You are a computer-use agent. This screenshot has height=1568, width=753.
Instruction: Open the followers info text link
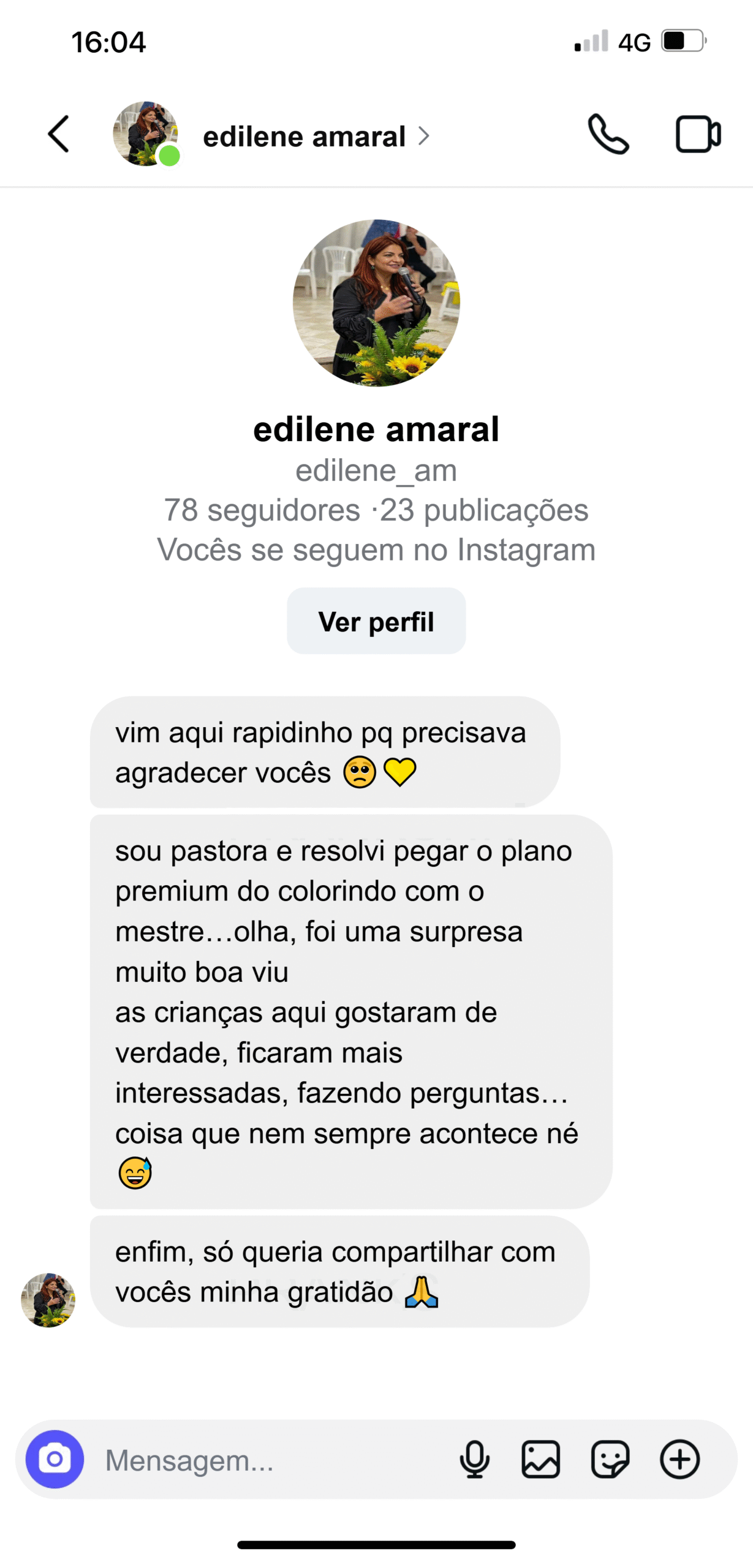[x=375, y=510]
